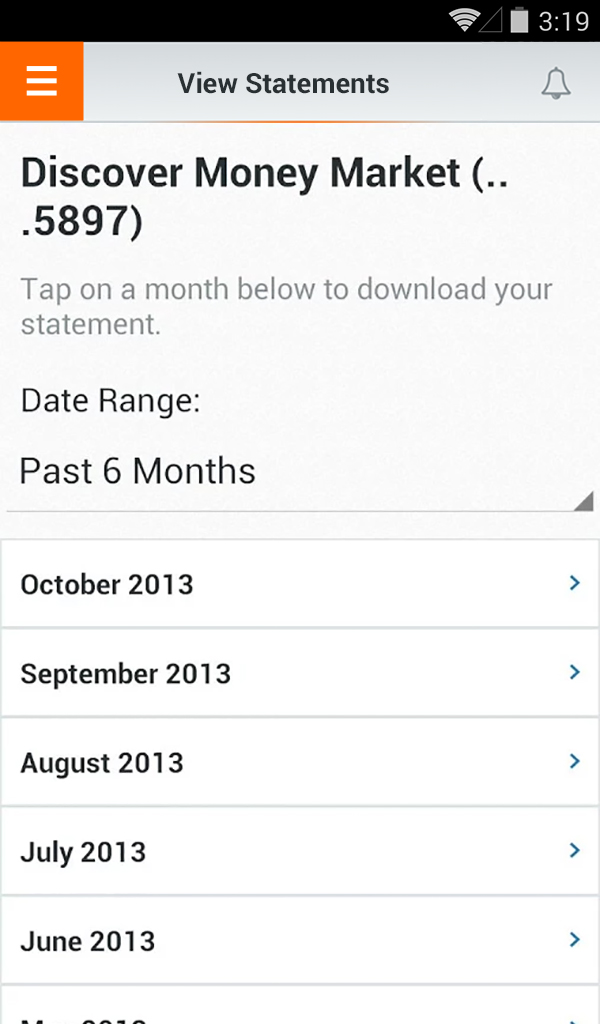
Task: Expand the Past 6 Months date range dropdown
Action: tap(300, 472)
